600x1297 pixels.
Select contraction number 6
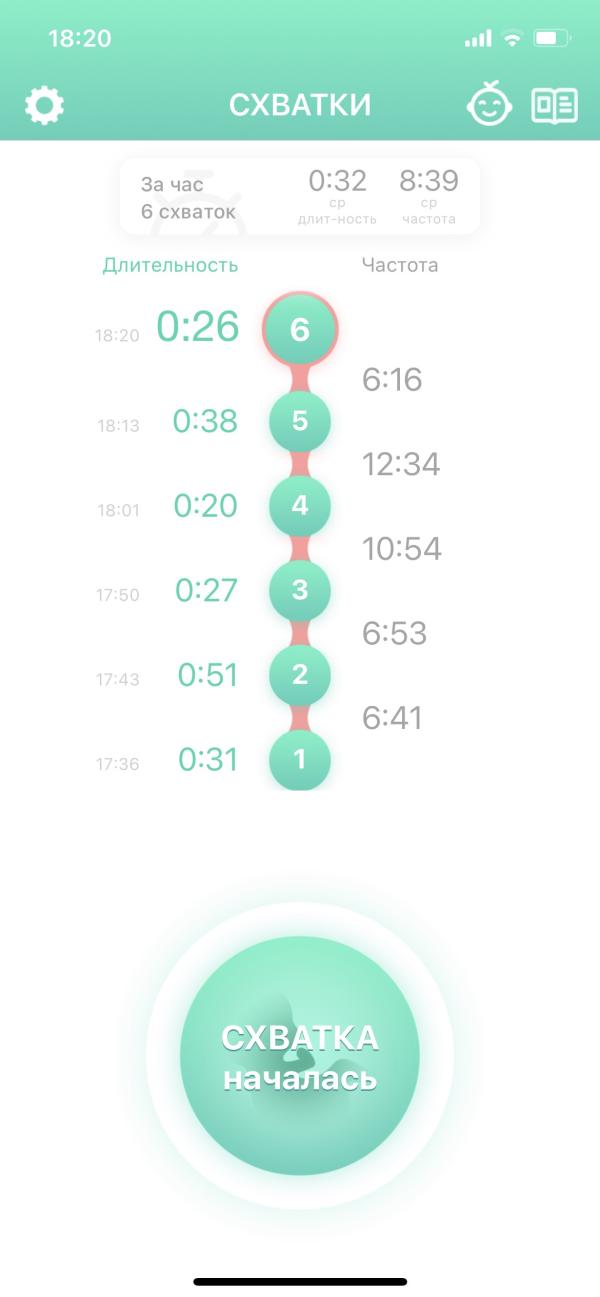tap(300, 330)
